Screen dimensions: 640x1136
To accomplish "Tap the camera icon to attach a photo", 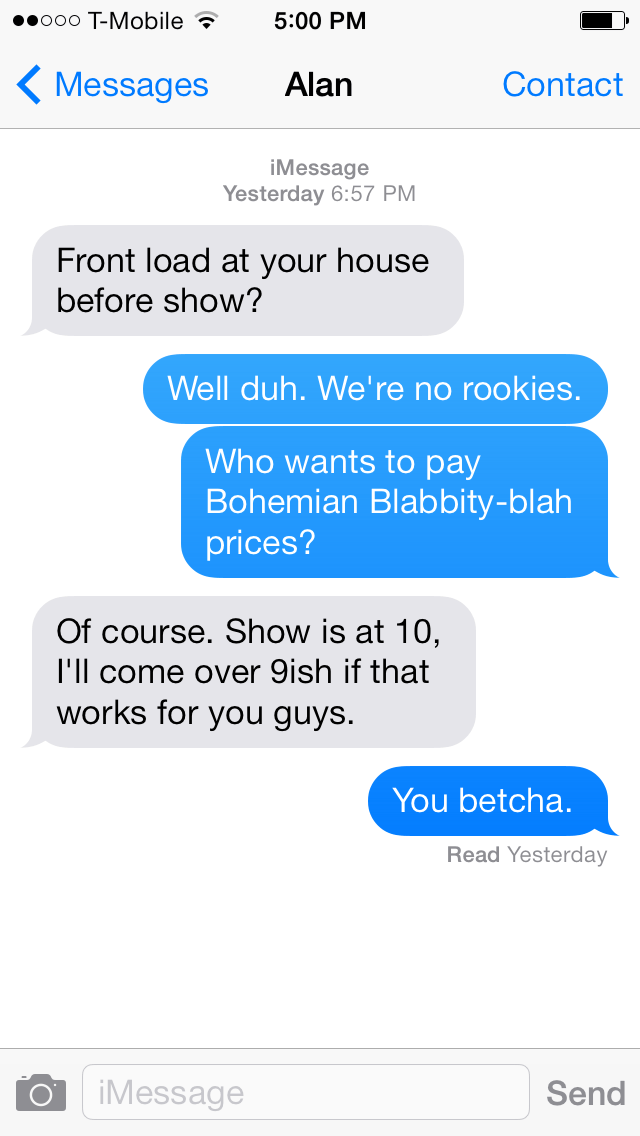I will 41,1092.
